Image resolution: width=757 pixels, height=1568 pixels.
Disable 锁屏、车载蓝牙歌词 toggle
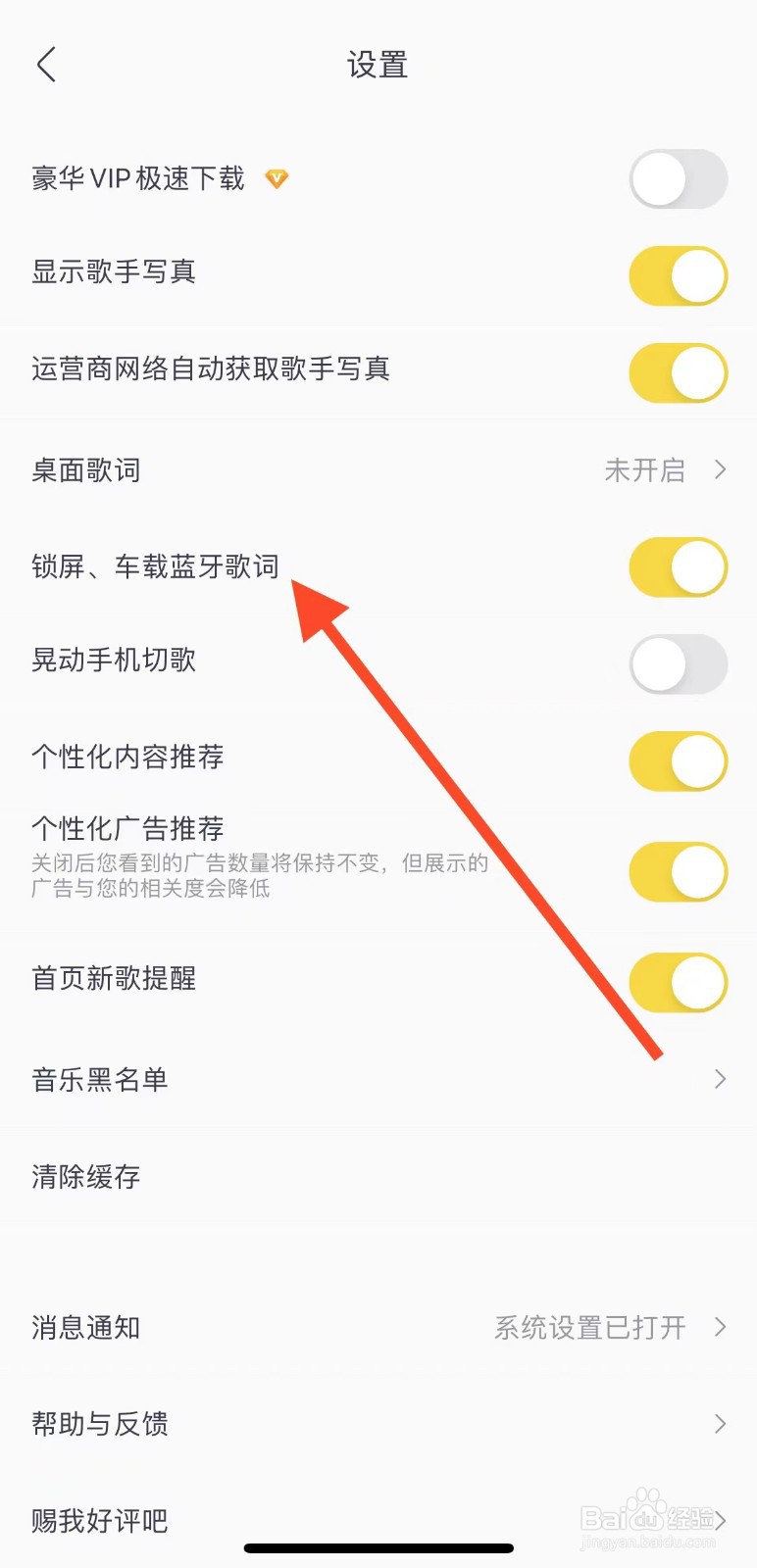point(678,566)
